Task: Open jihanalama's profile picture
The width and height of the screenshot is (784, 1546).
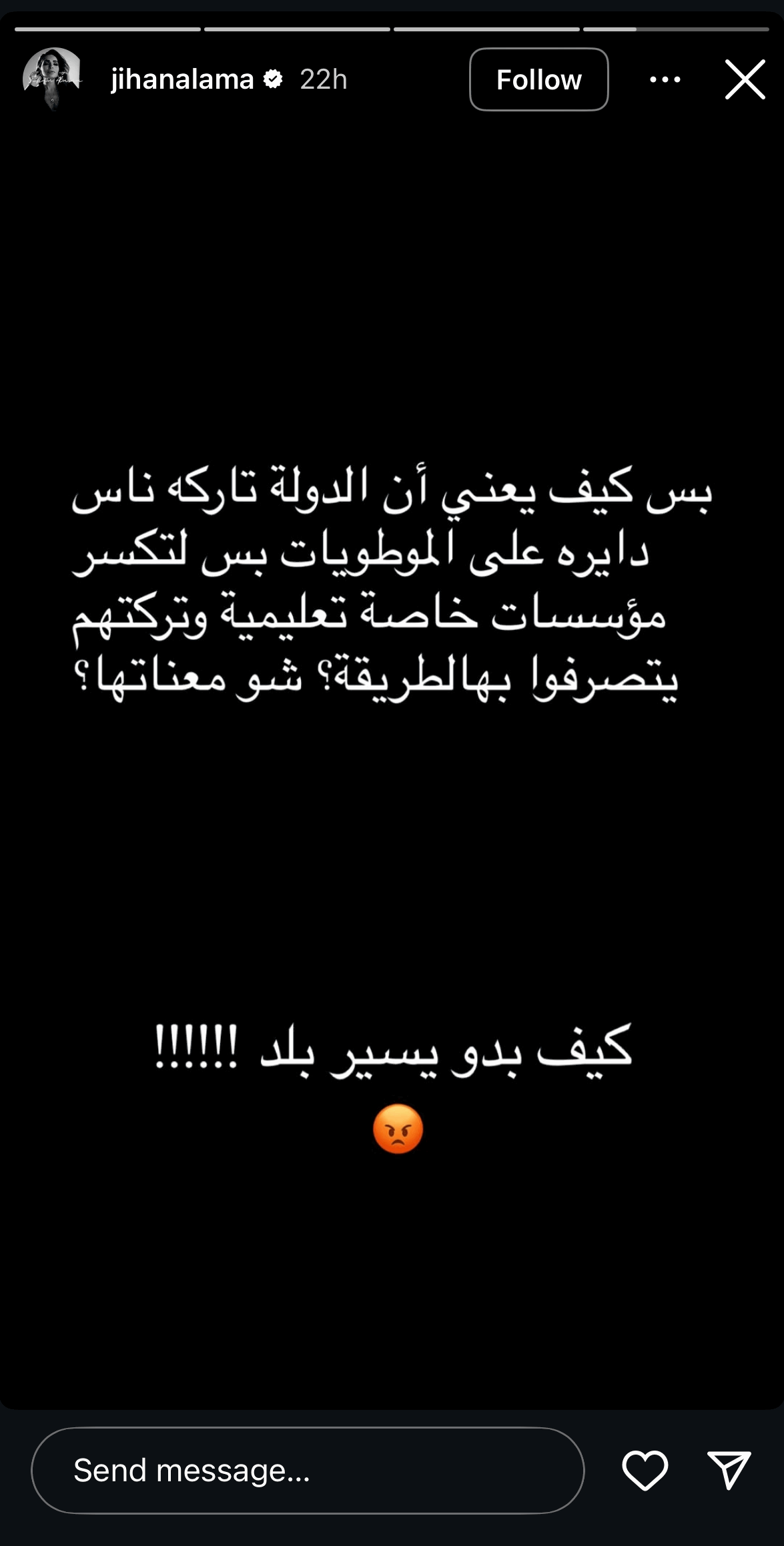Action: (x=52, y=79)
